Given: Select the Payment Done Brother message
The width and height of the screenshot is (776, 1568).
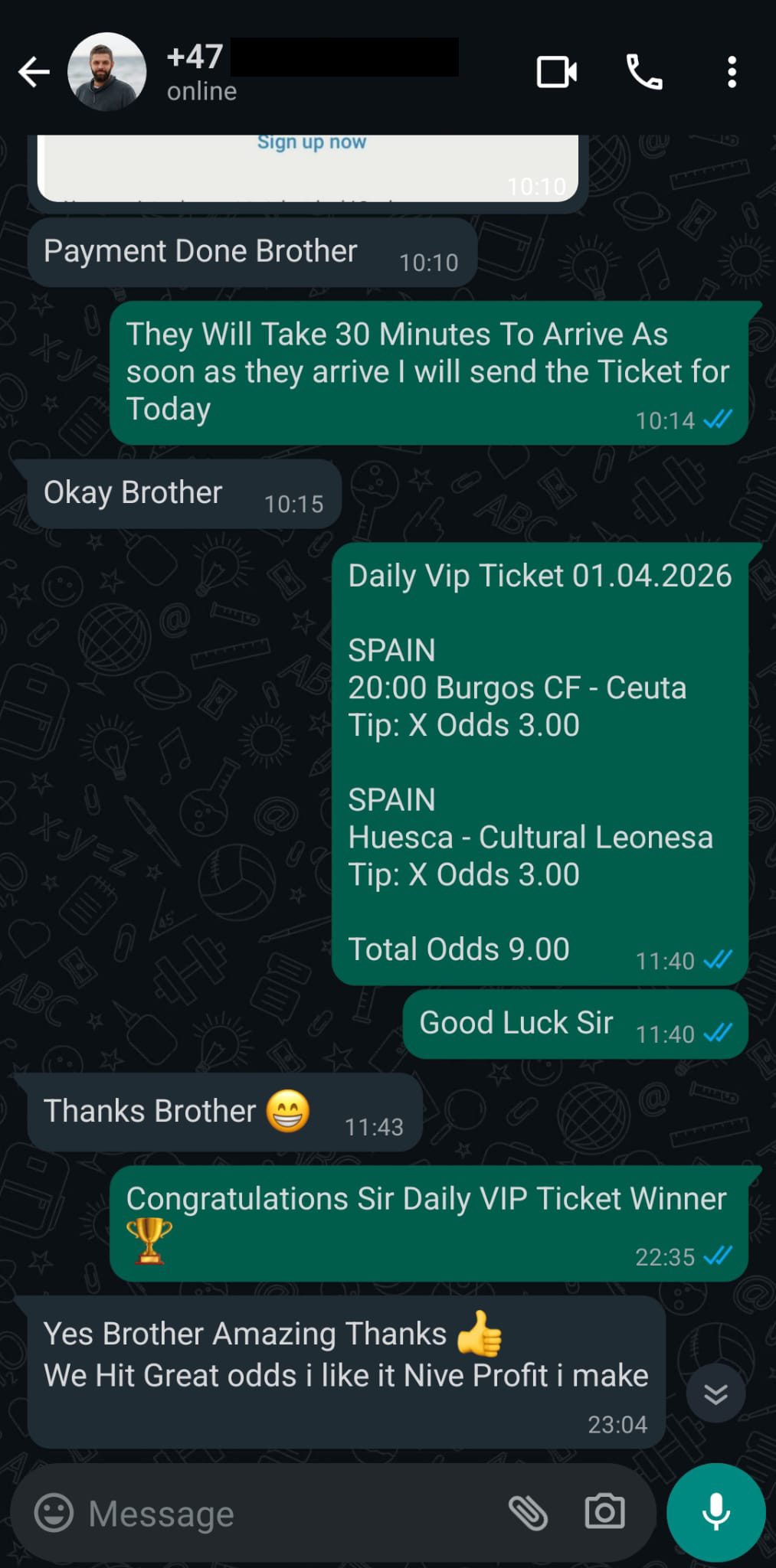Looking at the screenshot, I should coord(201,250).
